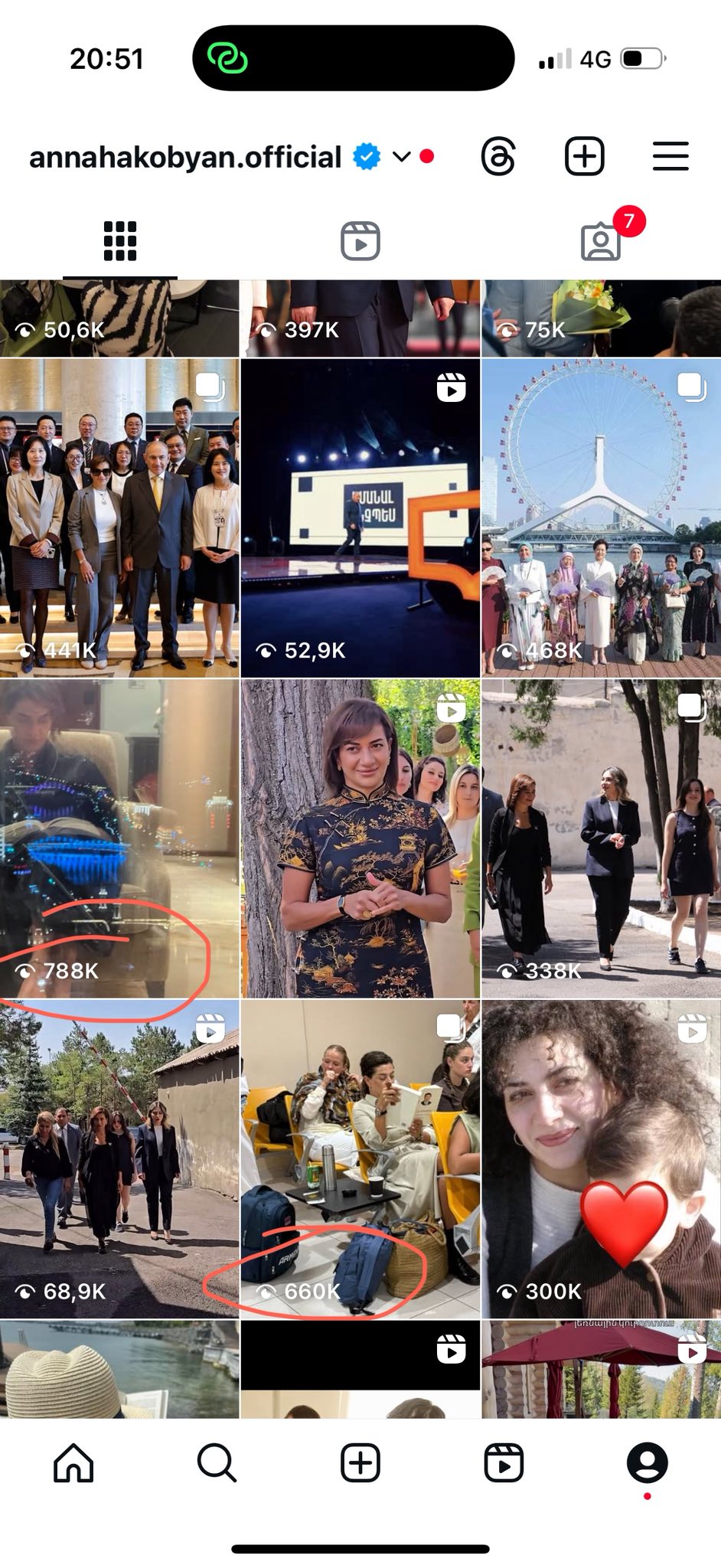The width and height of the screenshot is (721, 1568).
Task: Open the group photo post with 441K views
Action: click(119, 518)
